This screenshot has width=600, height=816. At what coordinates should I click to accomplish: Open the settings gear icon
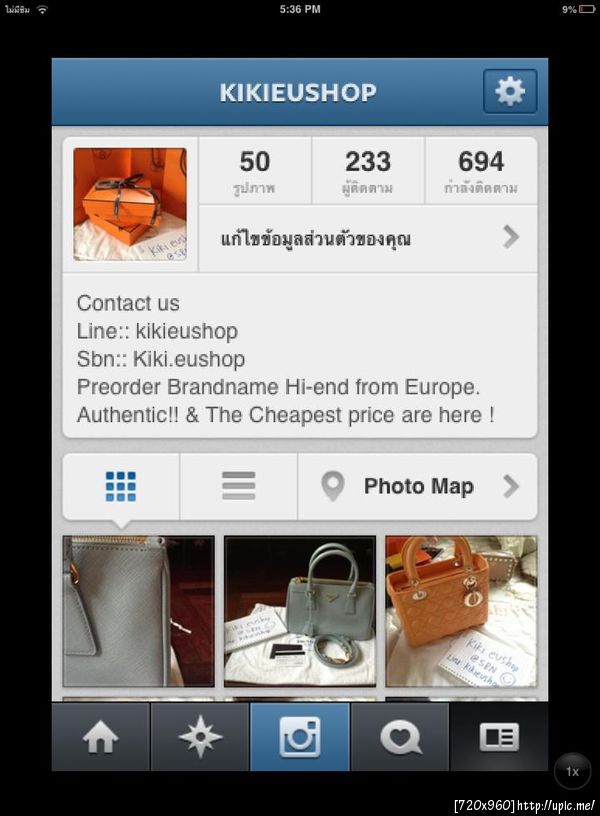click(509, 92)
